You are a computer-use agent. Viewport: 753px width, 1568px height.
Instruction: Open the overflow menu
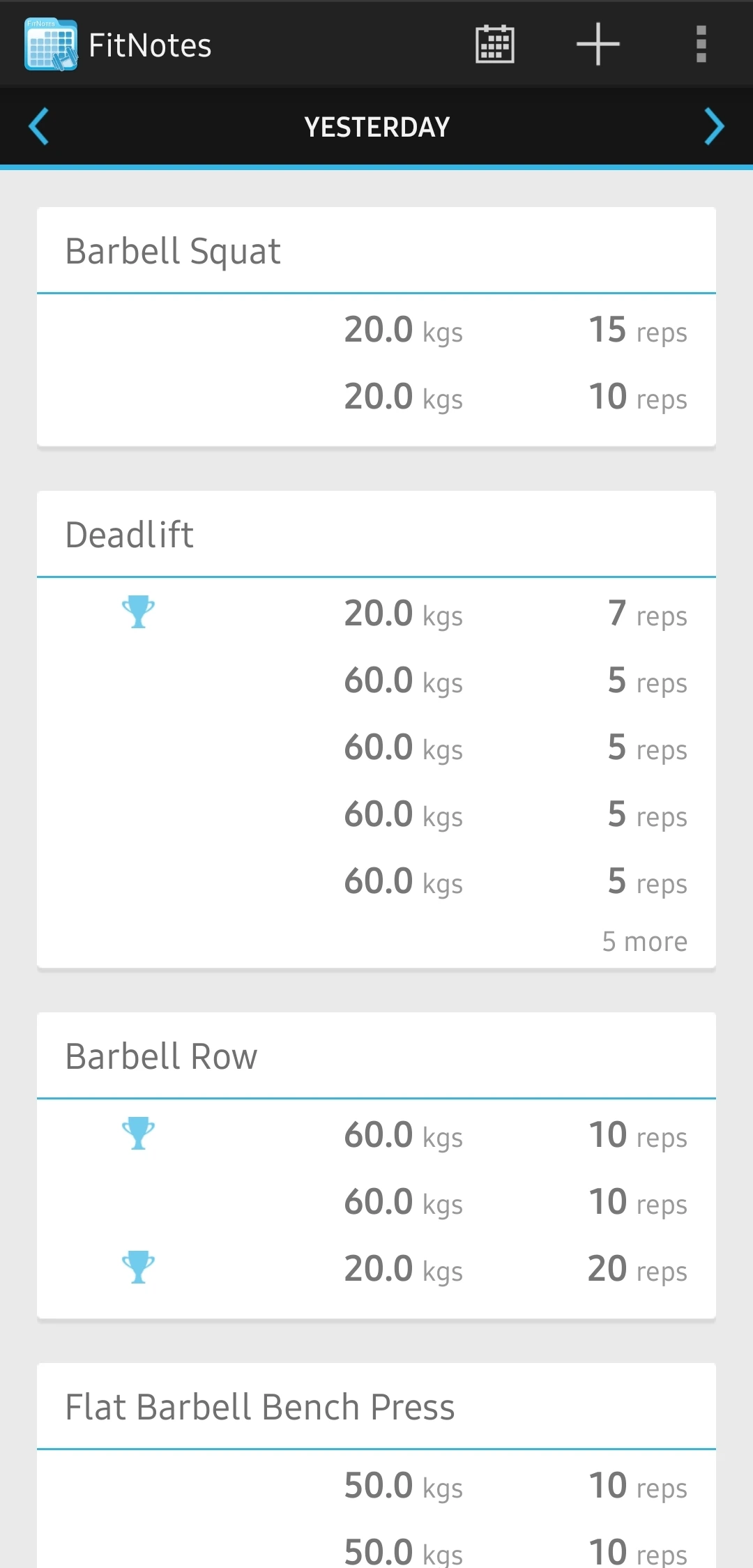(701, 45)
